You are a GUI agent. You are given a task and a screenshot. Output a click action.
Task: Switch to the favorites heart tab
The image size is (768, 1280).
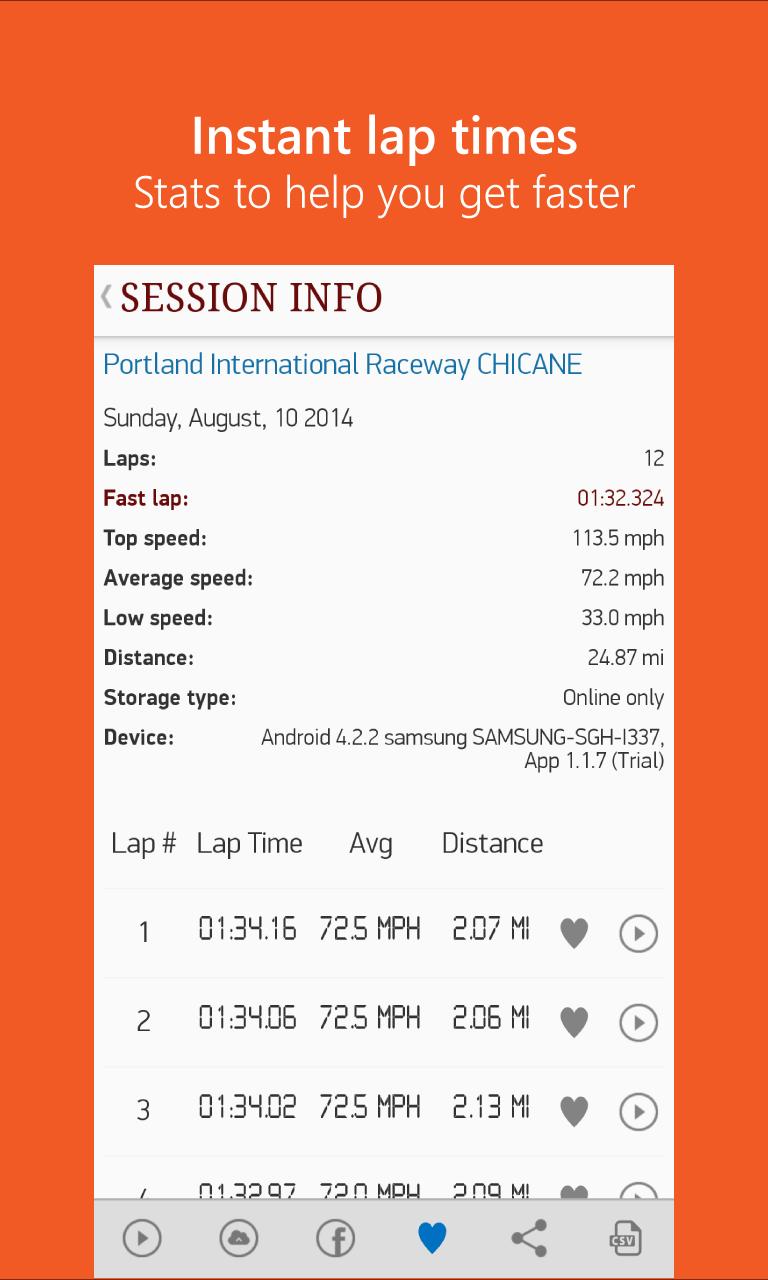[432, 1237]
